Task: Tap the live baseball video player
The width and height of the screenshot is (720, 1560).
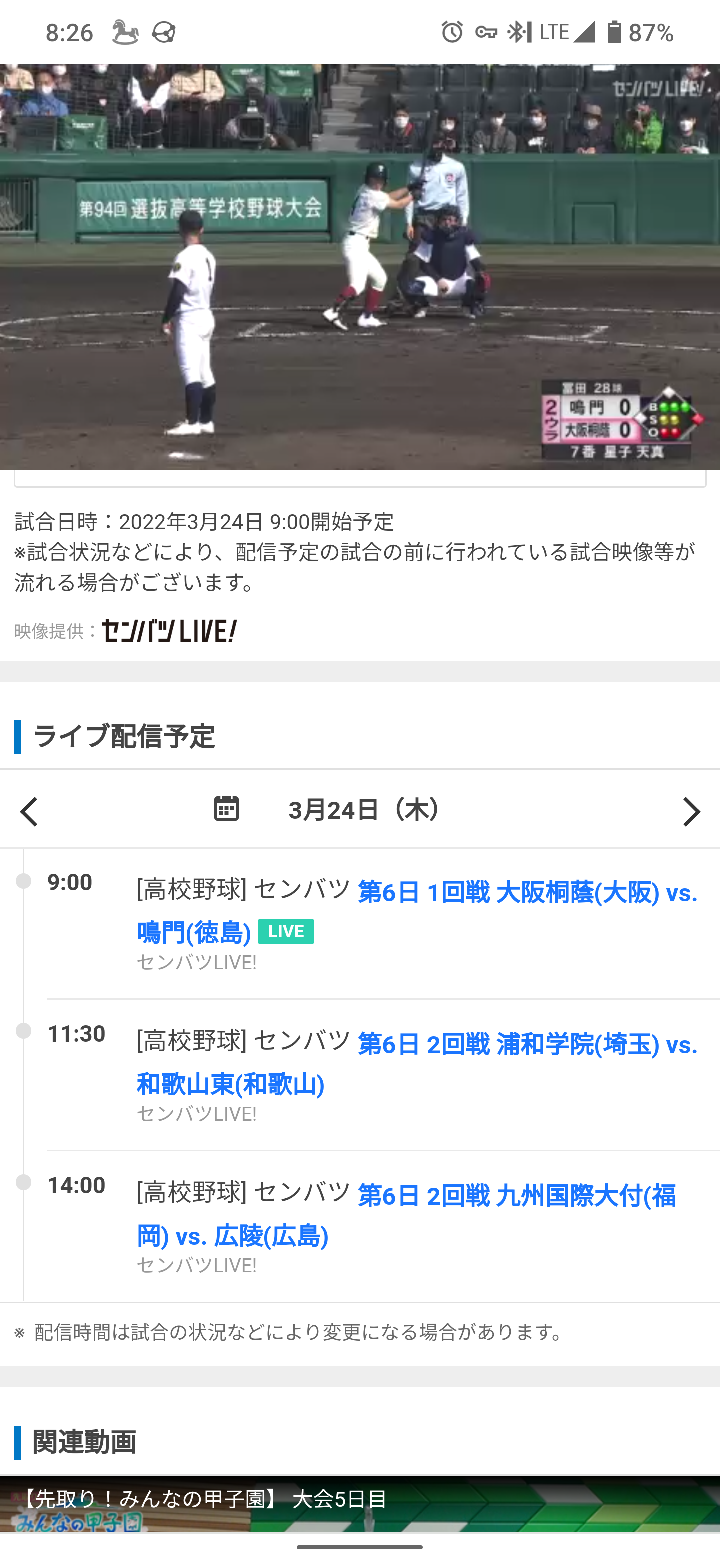Action: [x=360, y=267]
